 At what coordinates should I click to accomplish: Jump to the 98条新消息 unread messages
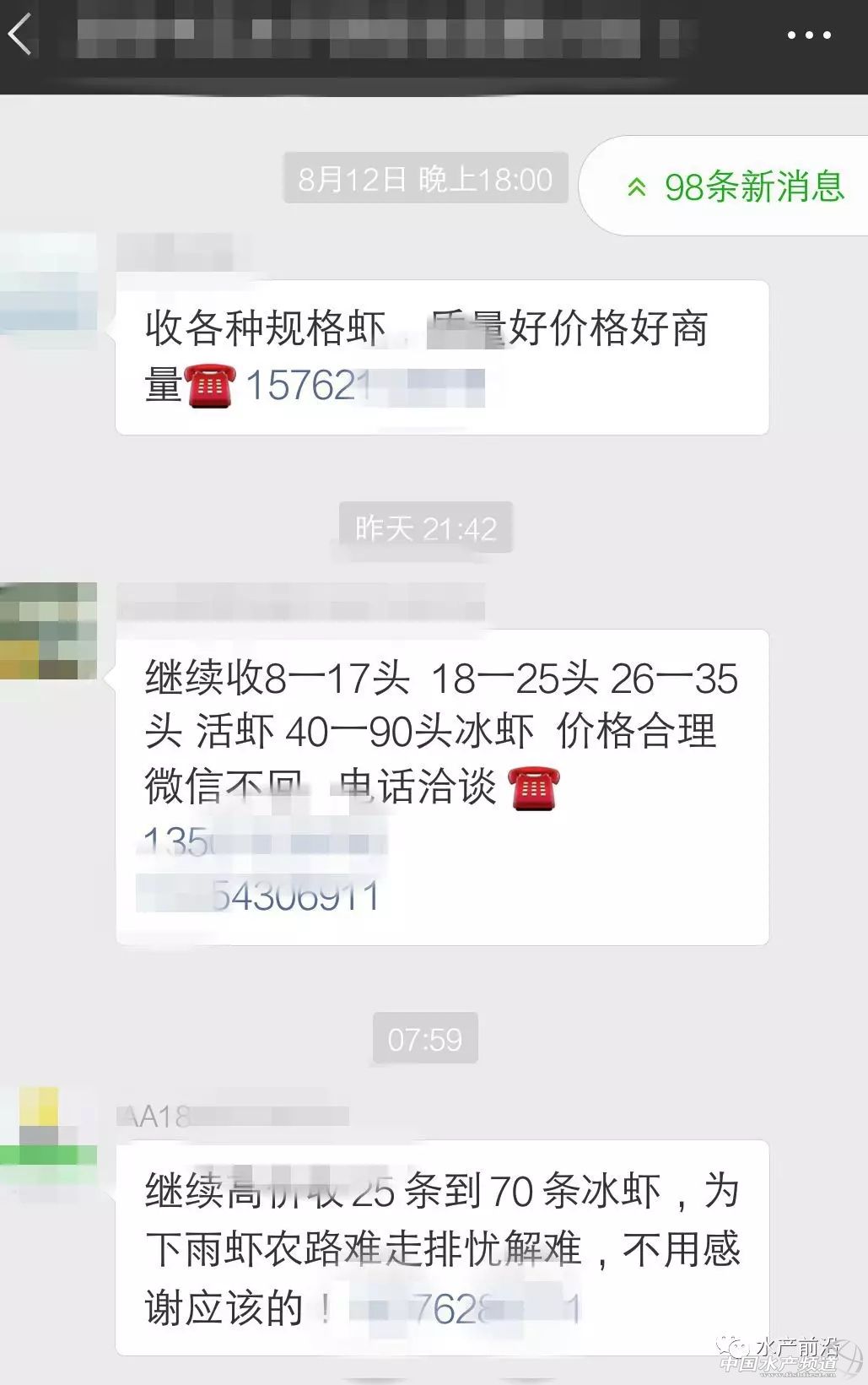(x=736, y=187)
